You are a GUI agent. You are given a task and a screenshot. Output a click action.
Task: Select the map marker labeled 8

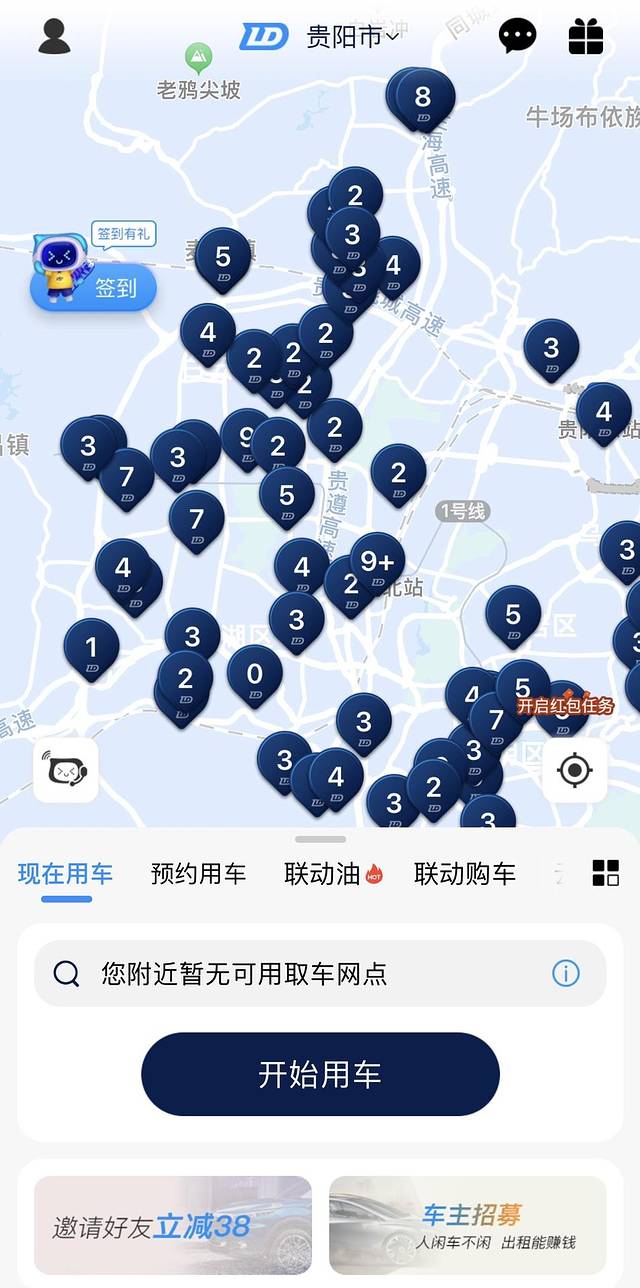[x=423, y=97]
